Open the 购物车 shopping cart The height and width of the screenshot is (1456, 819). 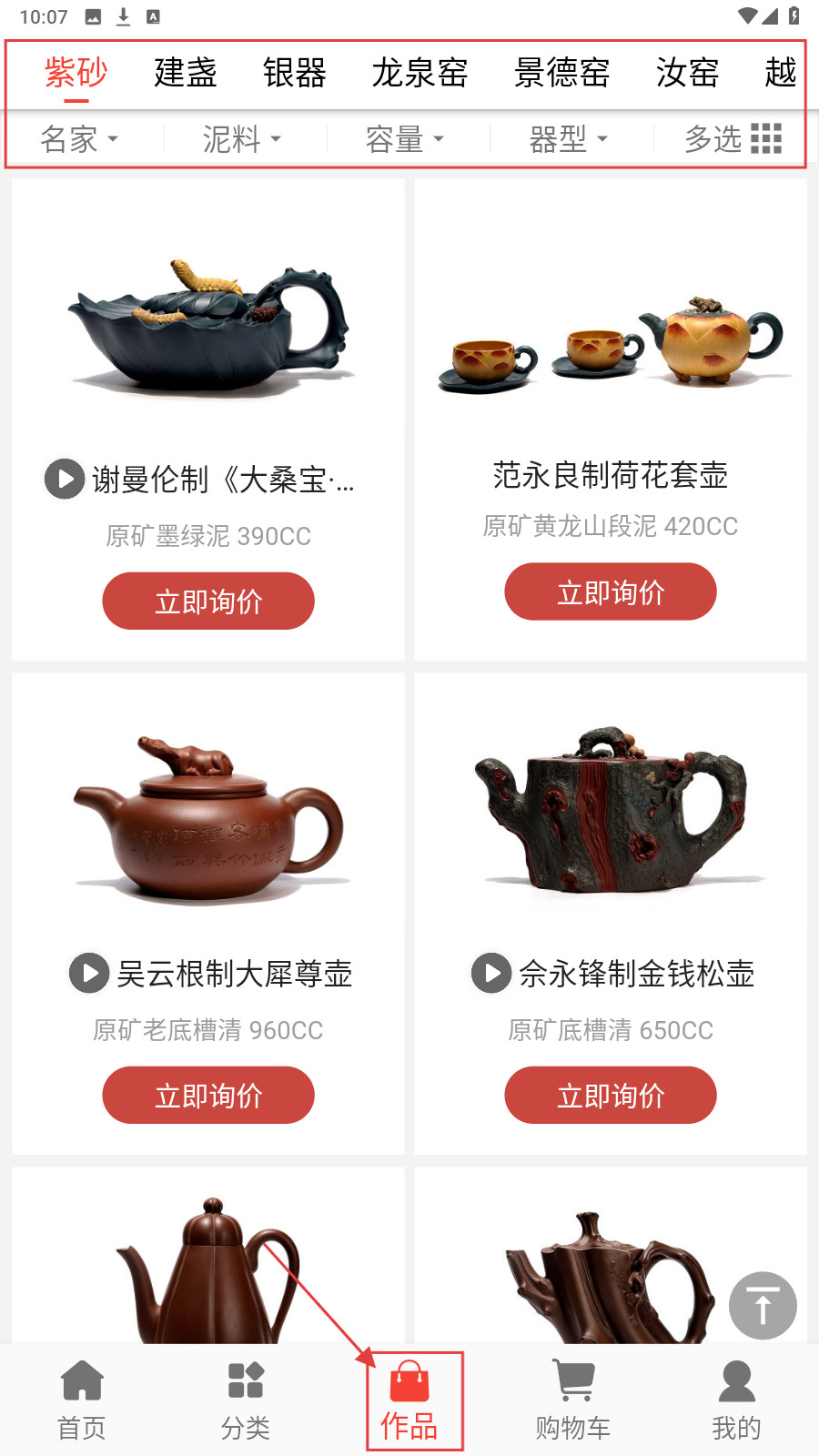click(573, 1401)
